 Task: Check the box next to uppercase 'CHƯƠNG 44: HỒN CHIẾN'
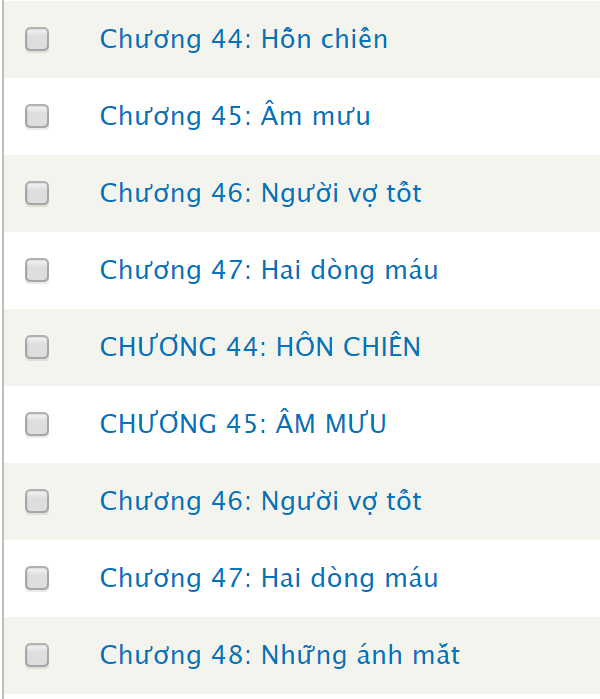[x=37, y=347]
